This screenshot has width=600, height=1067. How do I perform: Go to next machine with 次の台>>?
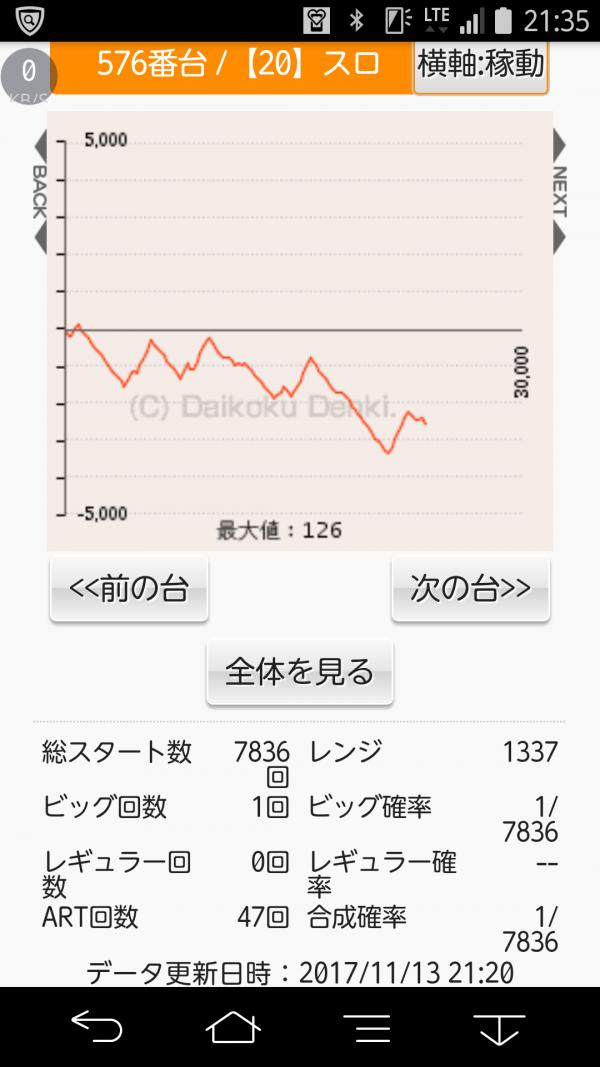470,589
